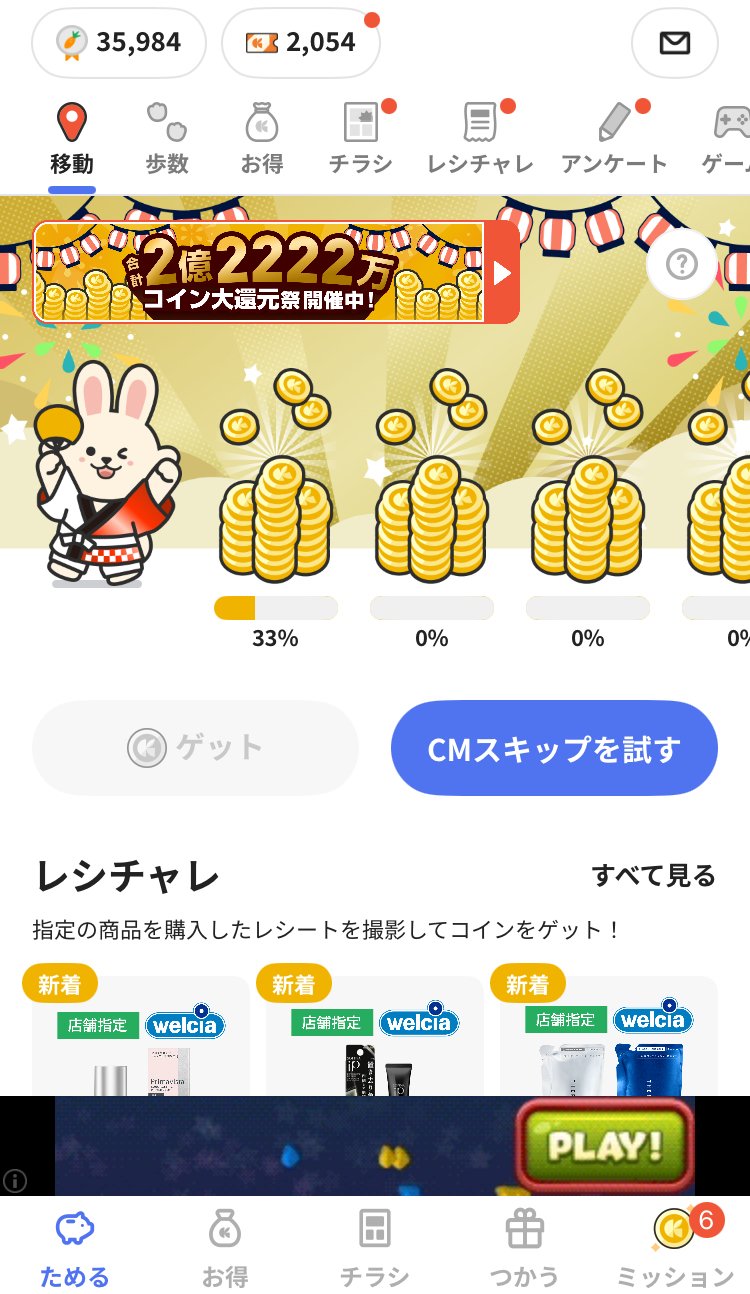Open the mail envelope icon
The image size is (750, 1294).
click(x=675, y=43)
